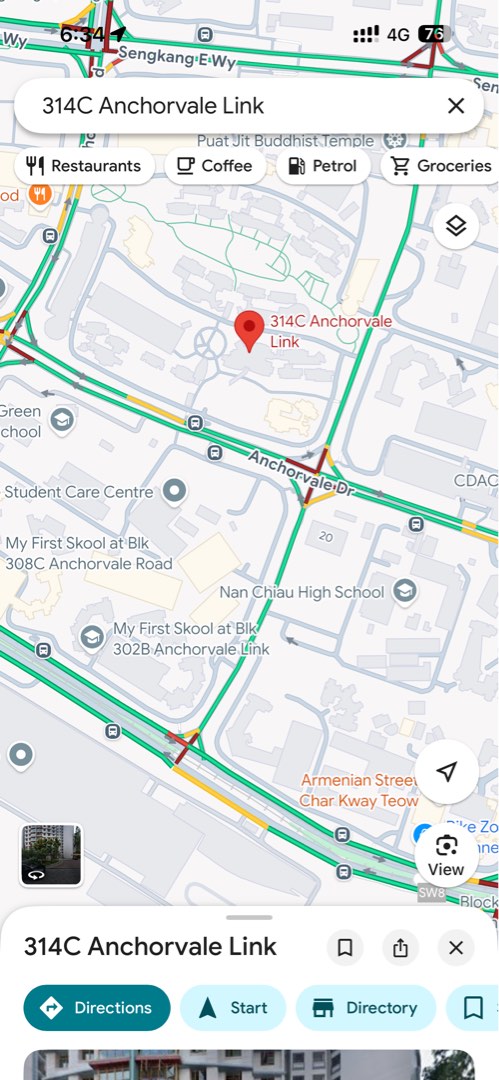Get Directions to 314C Anchorvale Link
499x1080 pixels.
(x=97, y=1008)
